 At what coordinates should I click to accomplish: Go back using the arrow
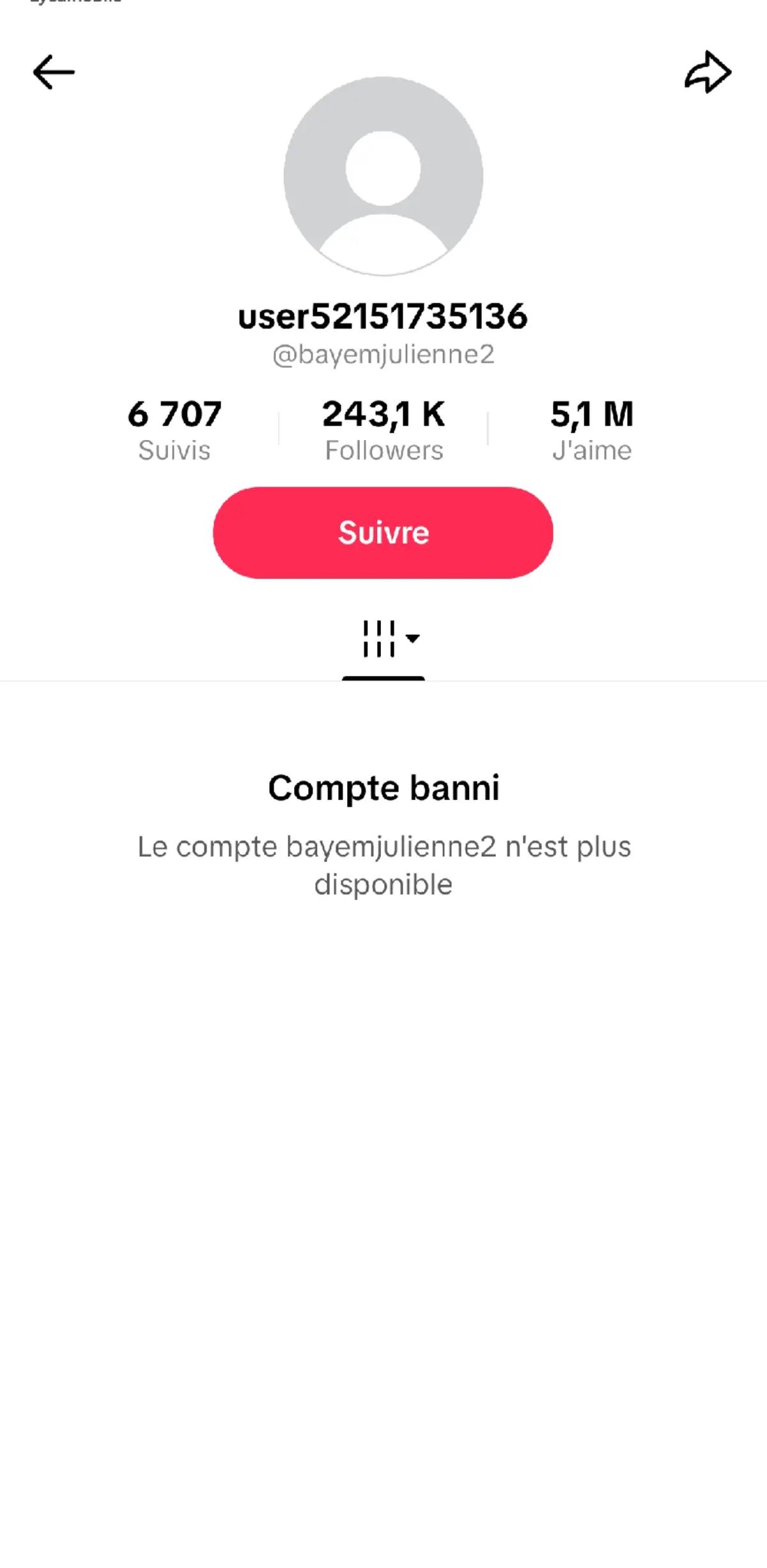tap(54, 72)
